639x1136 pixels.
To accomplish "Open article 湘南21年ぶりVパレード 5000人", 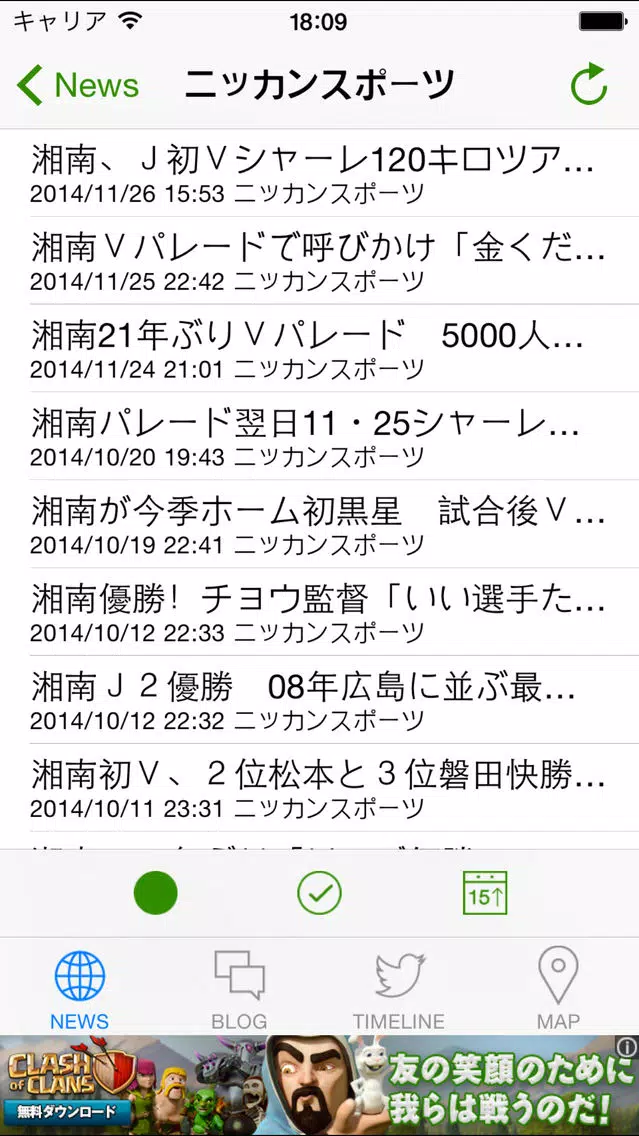I will [x=320, y=348].
